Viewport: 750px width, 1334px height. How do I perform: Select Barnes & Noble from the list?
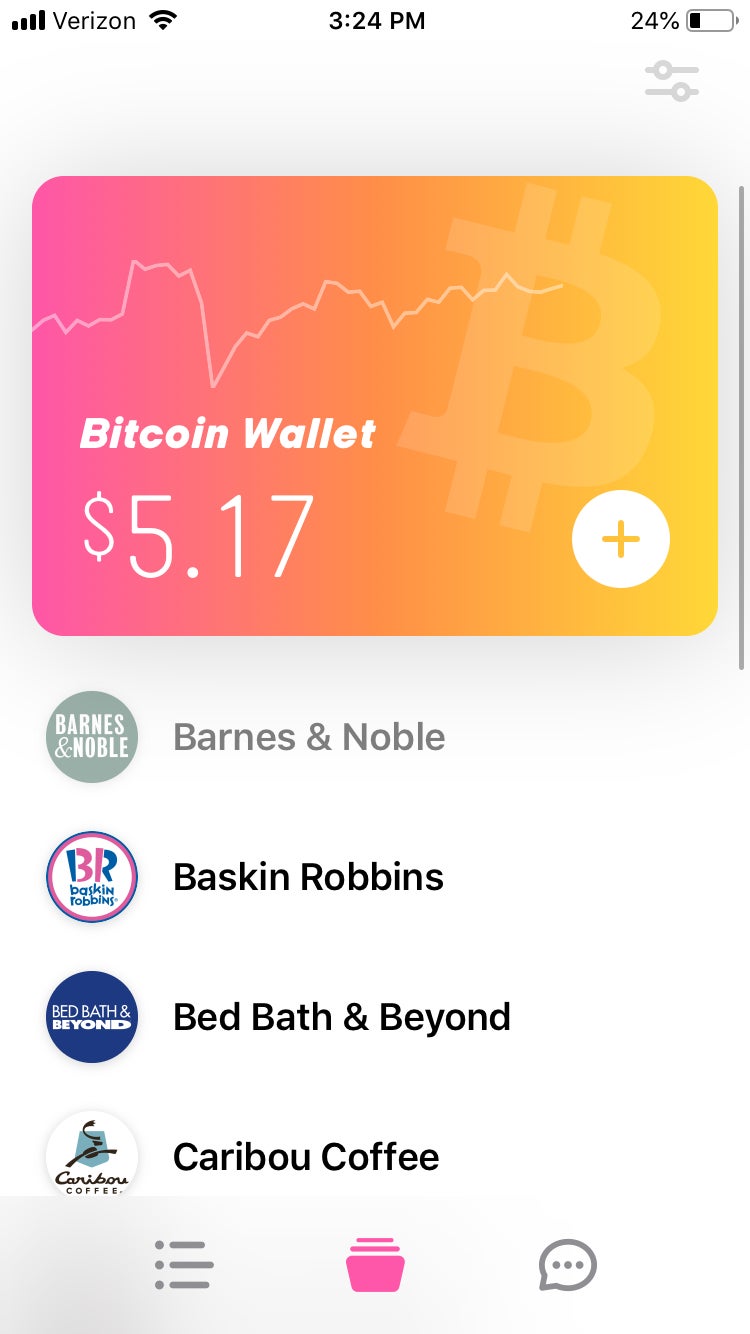click(x=308, y=738)
